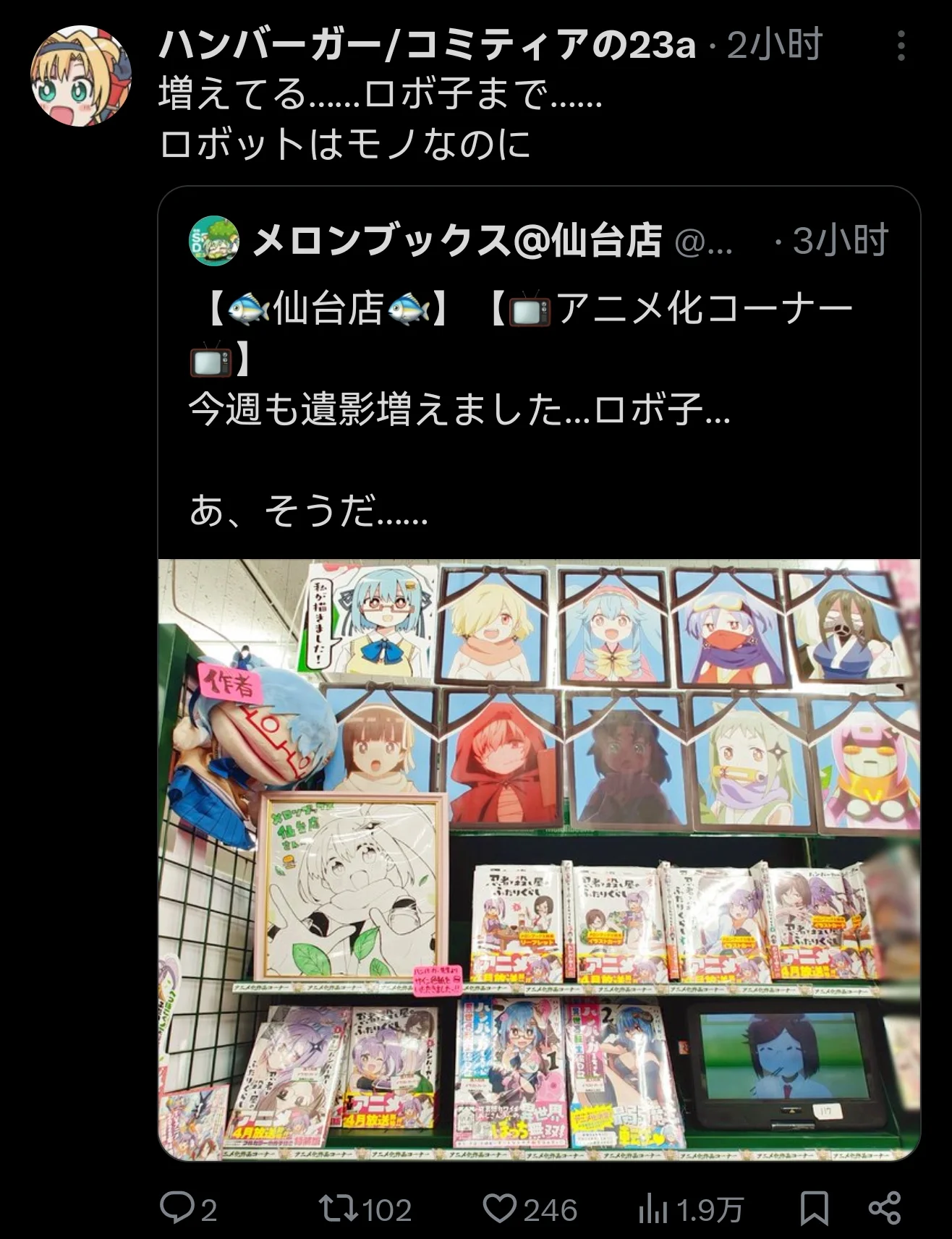Bookmark this post
Image resolution: width=952 pixels, height=1239 pixels.
pos(814,1209)
